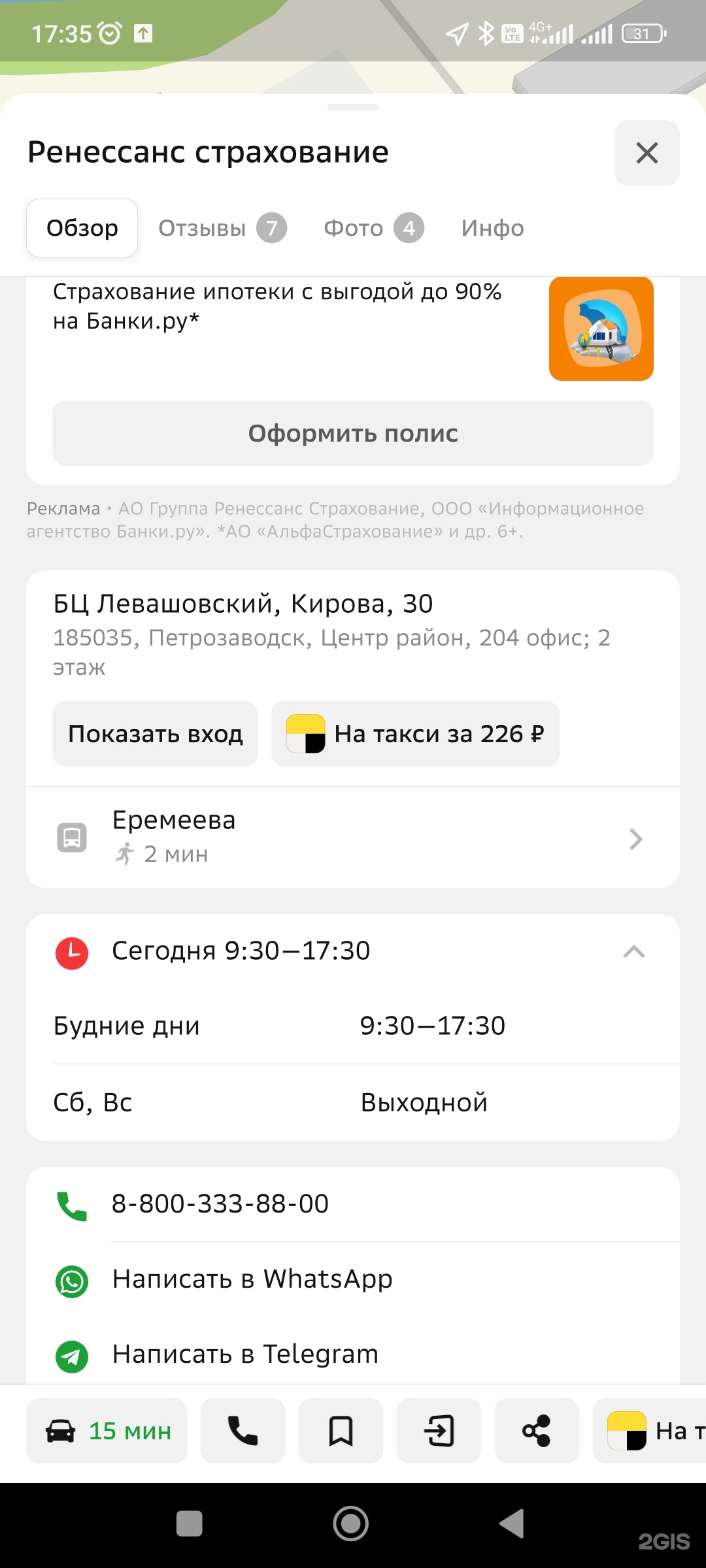706x1568 pixels.
Task: Switch to the Отзывы tab
Action: (x=222, y=228)
